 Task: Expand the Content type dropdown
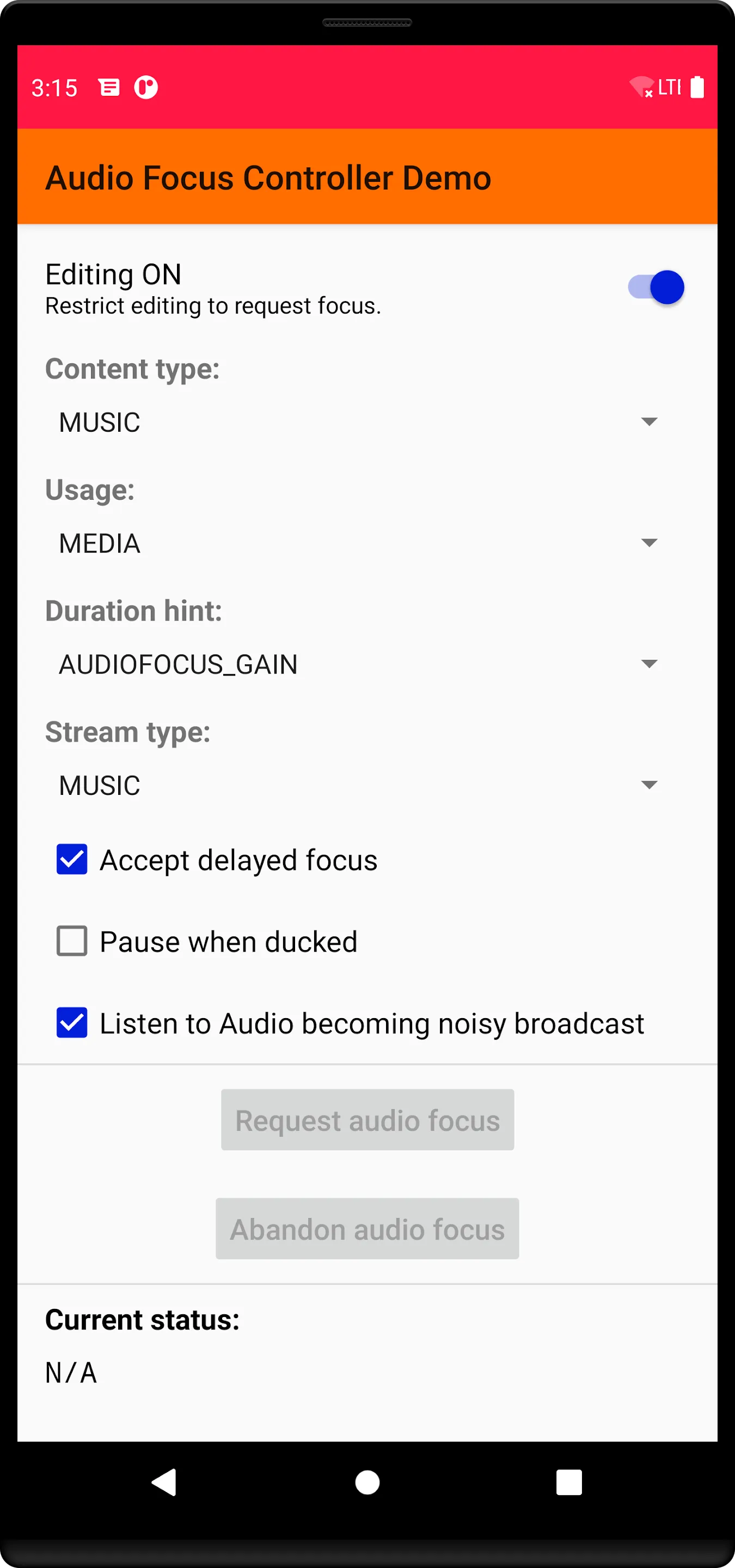point(358,422)
